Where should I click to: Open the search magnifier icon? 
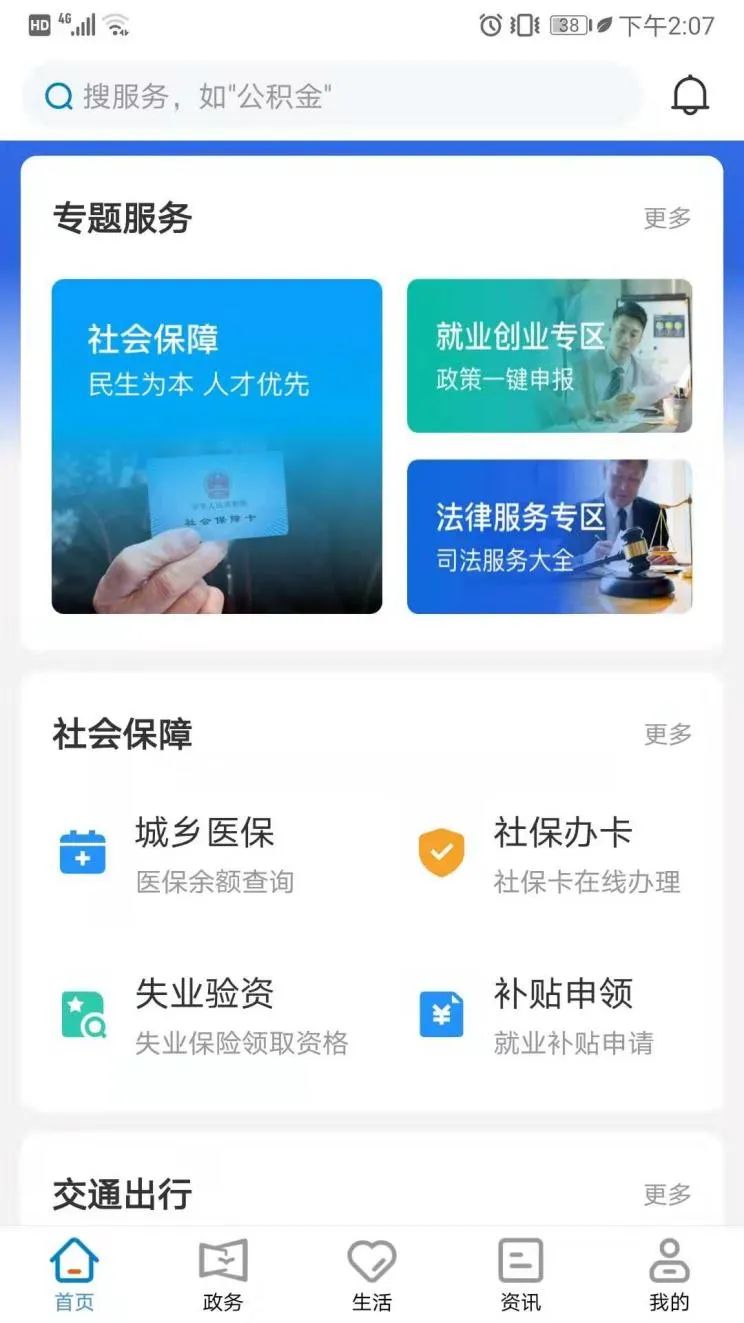[58, 95]
